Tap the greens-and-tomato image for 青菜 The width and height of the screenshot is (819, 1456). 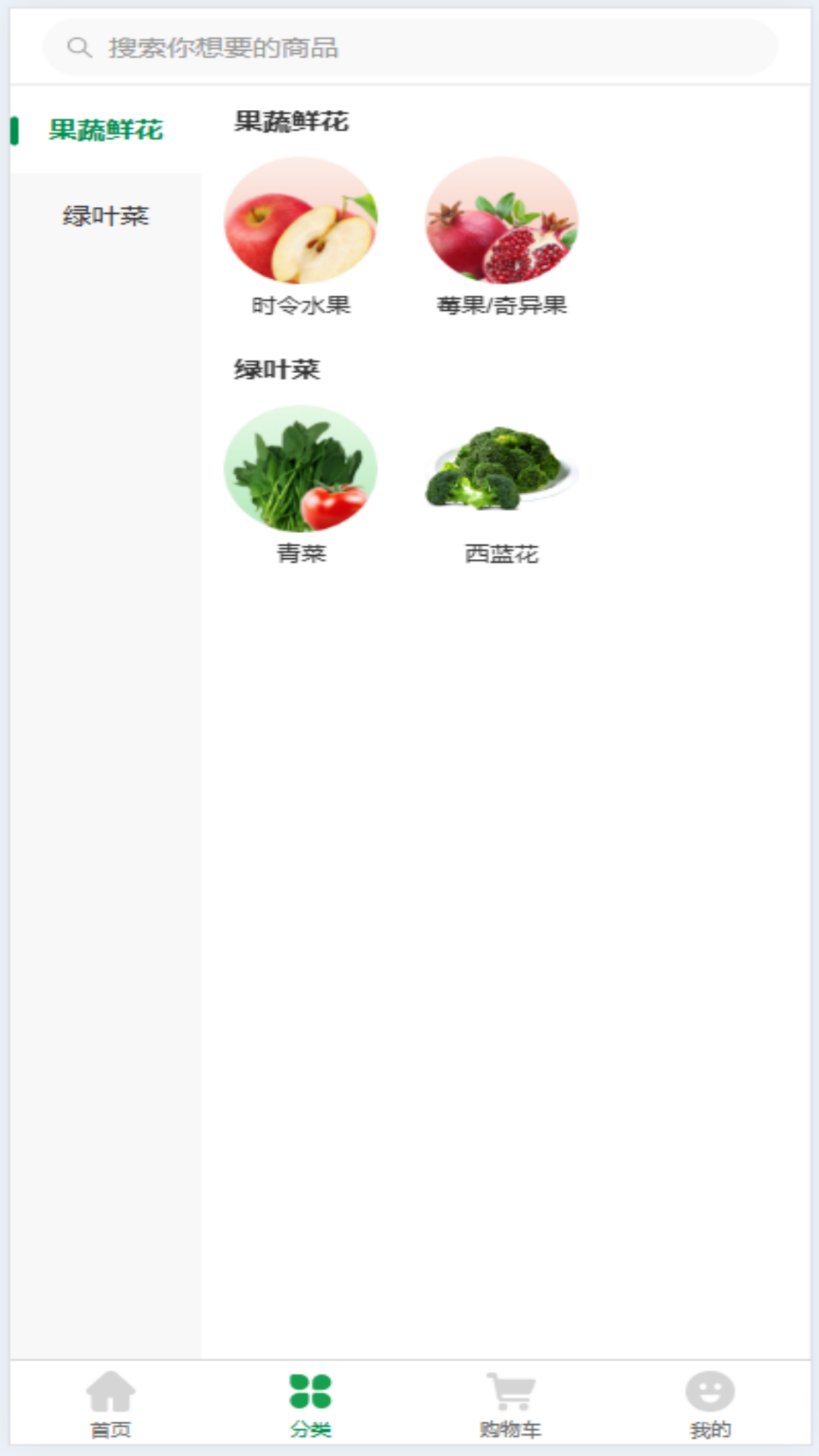(303, 472)
